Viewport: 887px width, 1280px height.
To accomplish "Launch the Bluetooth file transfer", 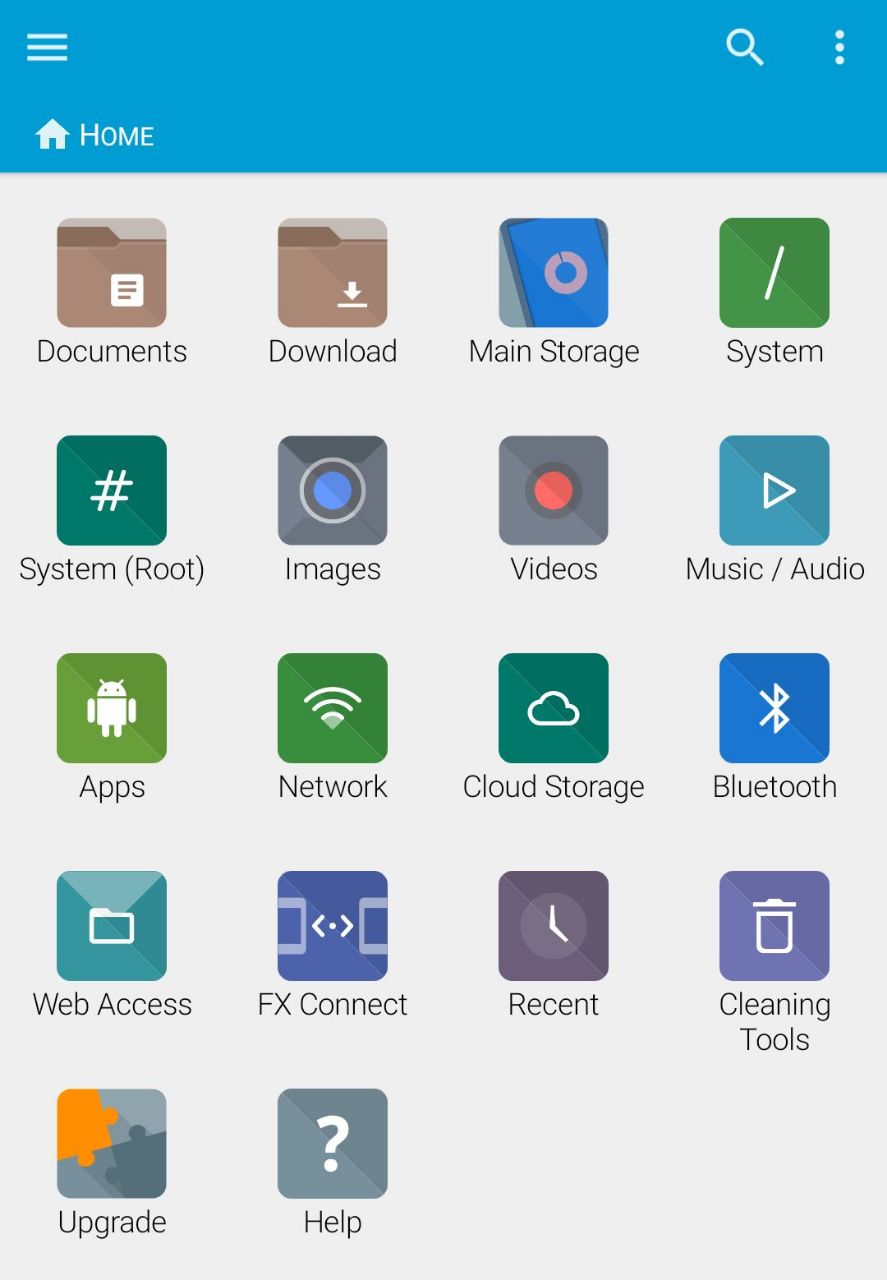I will click(774, 708).
